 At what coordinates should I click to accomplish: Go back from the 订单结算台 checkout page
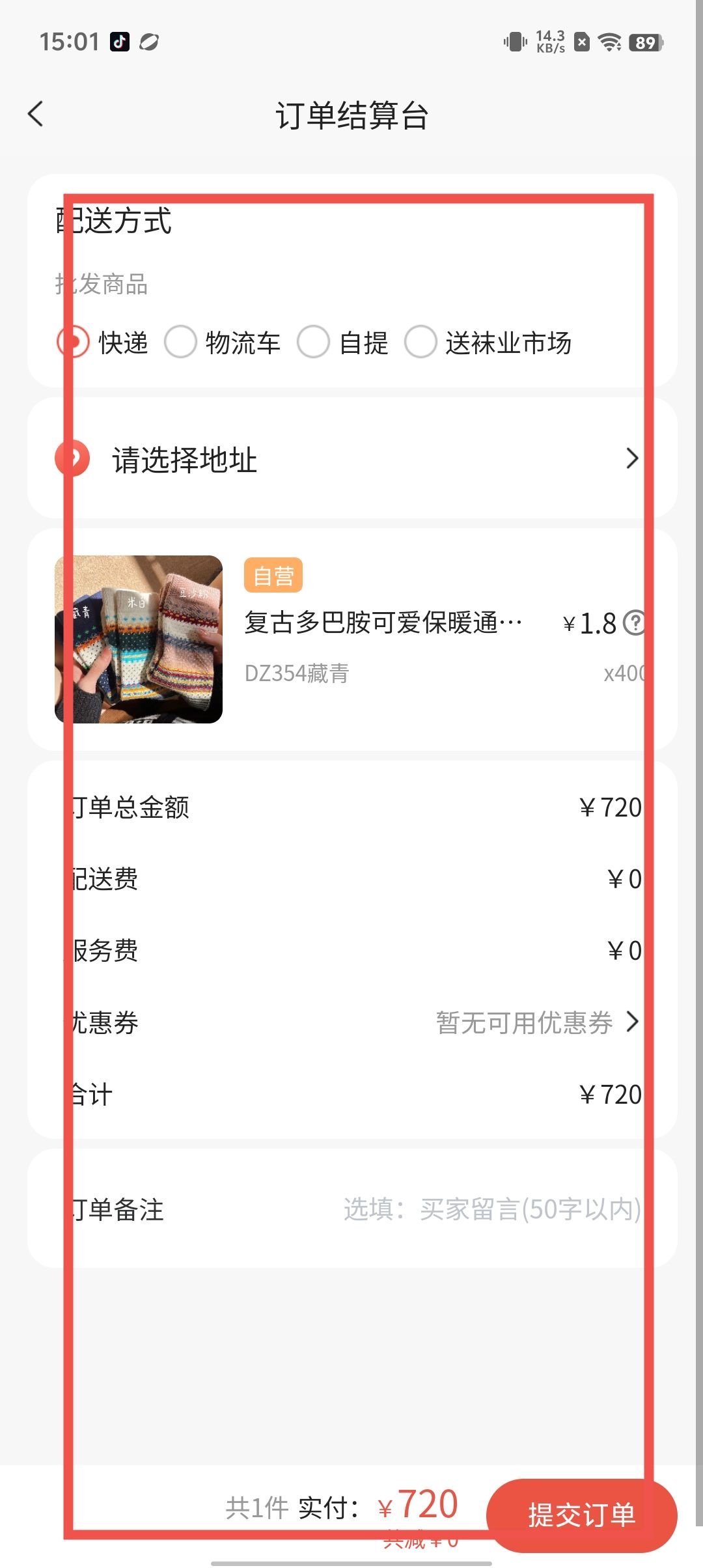[x=36, y=115]
